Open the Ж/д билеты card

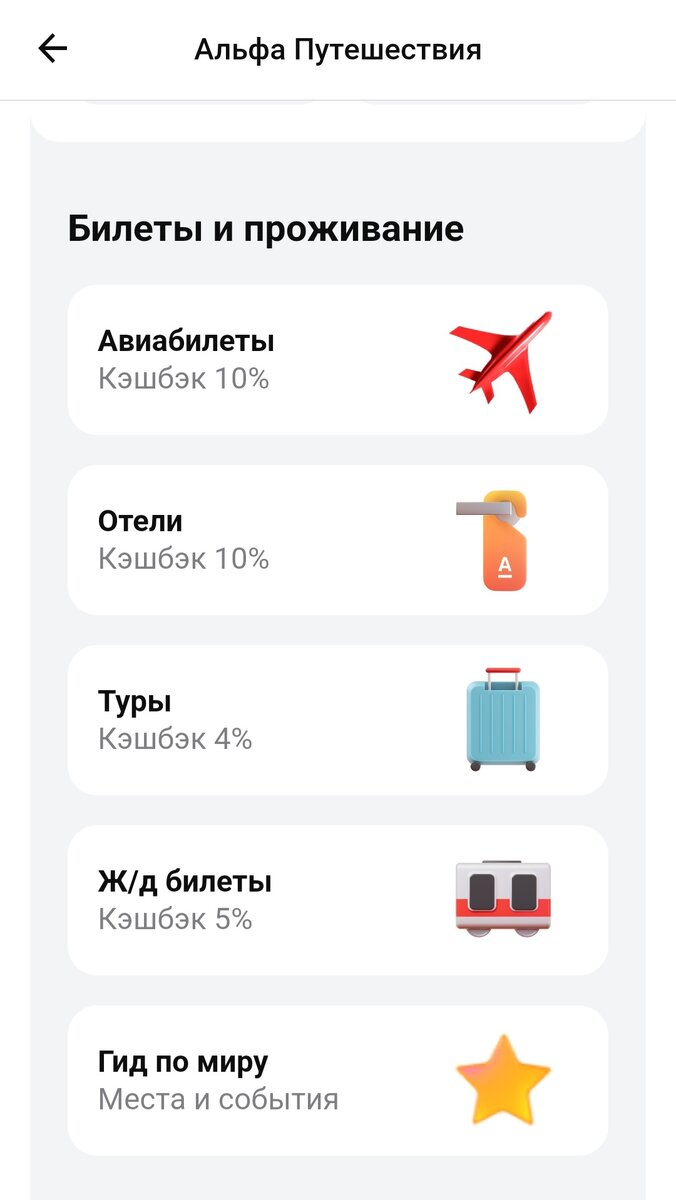337,900
